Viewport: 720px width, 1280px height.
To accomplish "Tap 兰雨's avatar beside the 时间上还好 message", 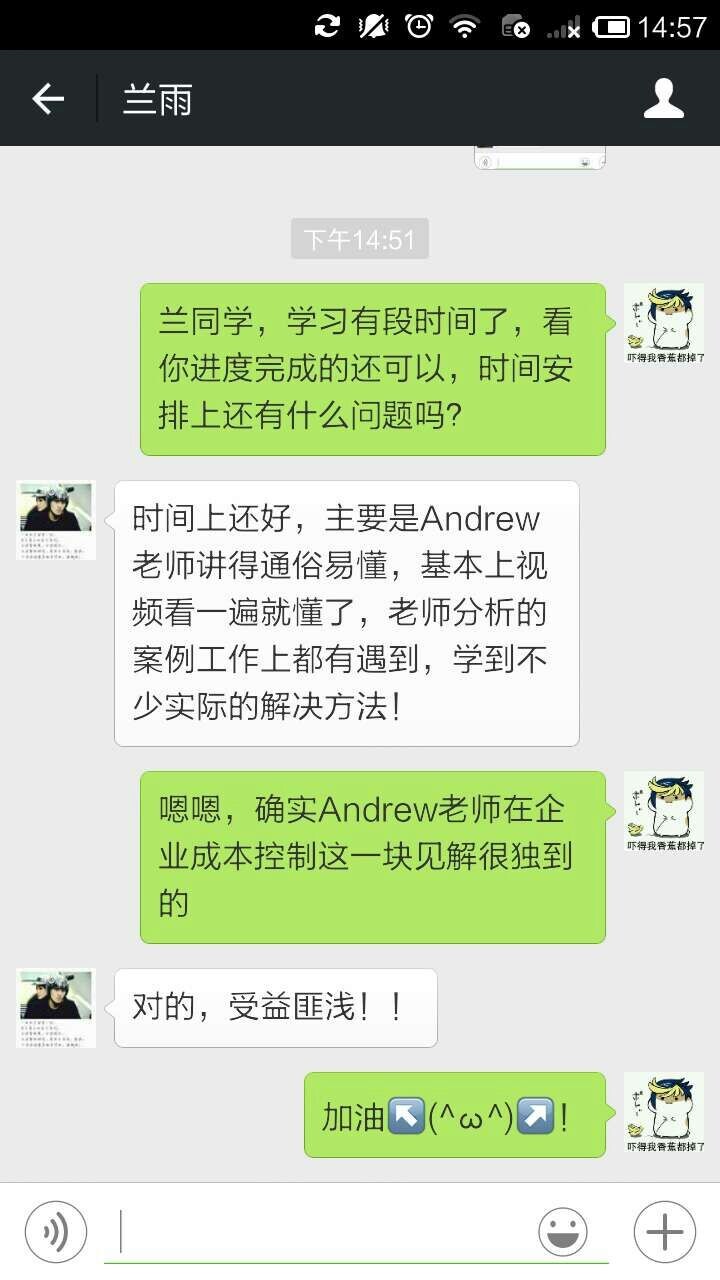I will click(56, 519).
